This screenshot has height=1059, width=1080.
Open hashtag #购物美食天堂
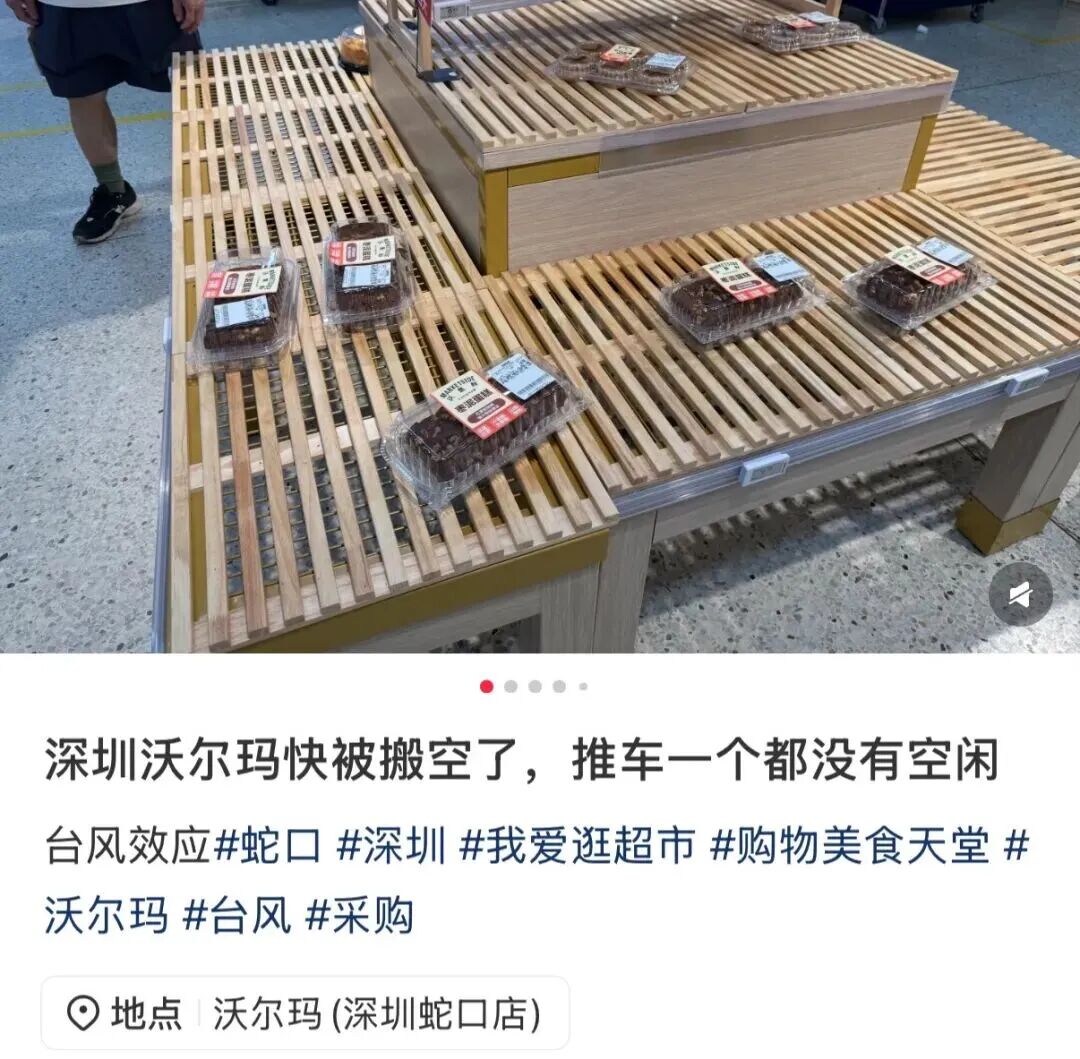click(x=850, y=847)
